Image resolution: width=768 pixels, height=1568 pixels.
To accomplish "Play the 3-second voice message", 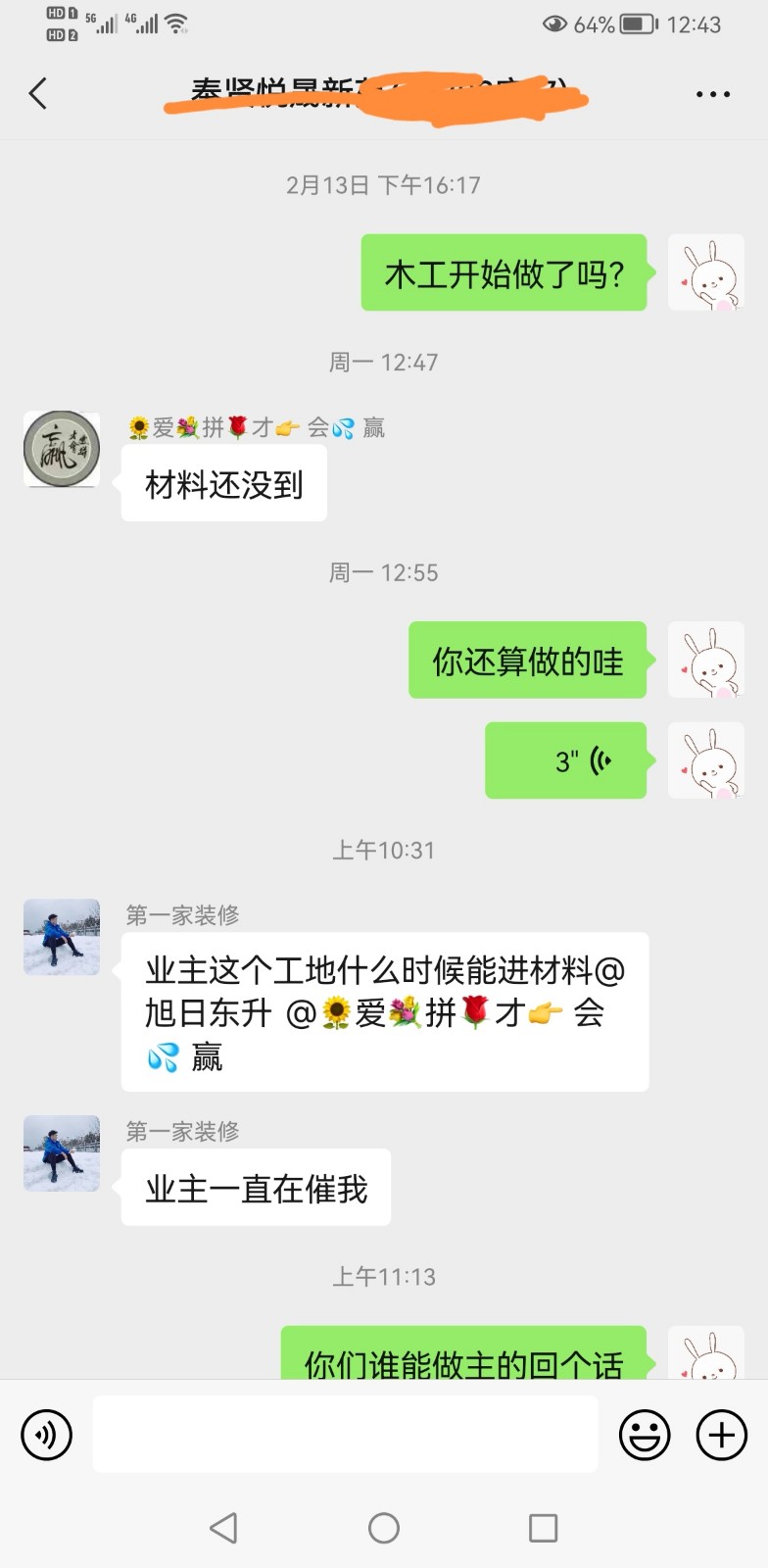I will click(566, 760).
